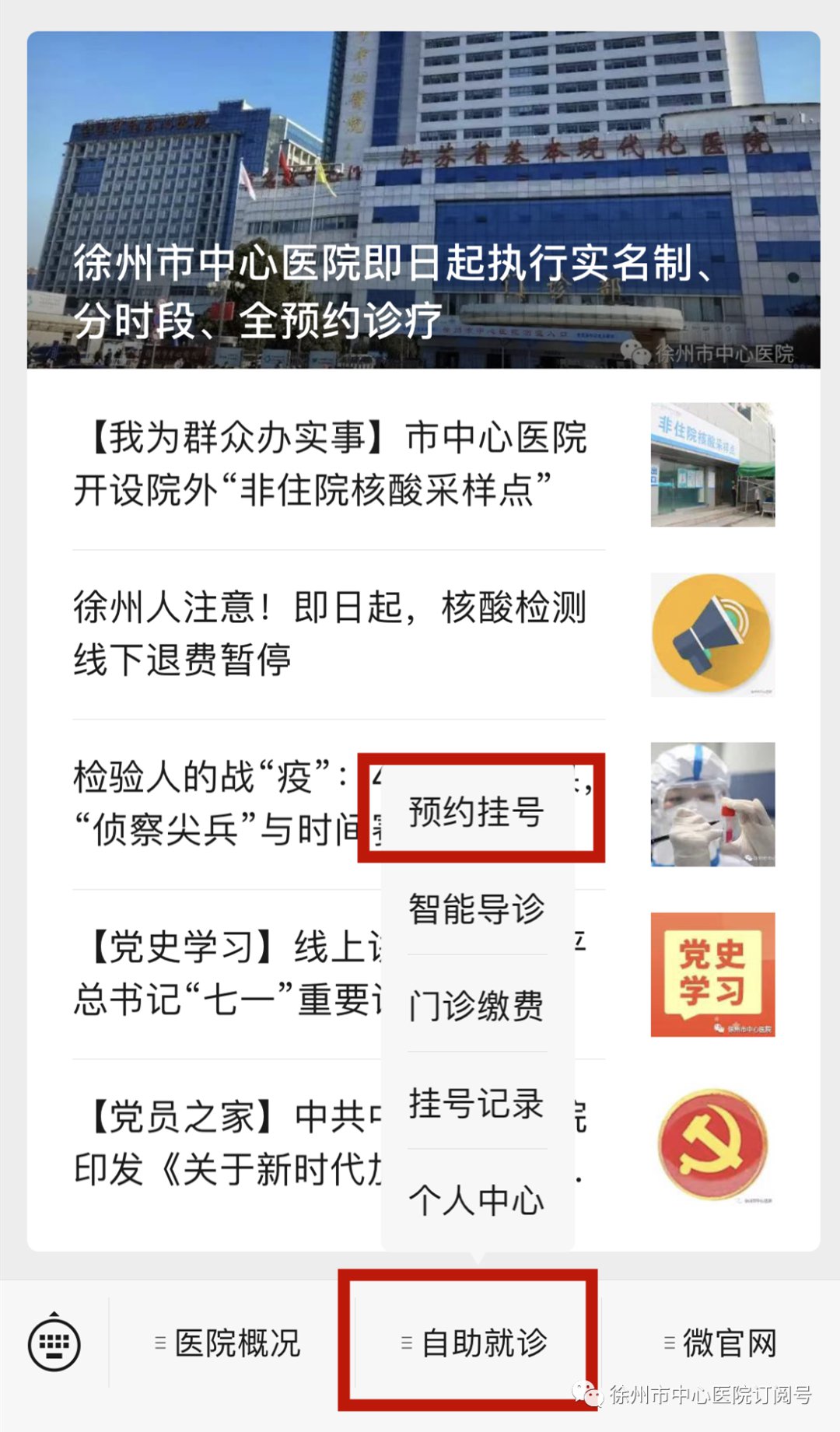This screenshot has height=1432, width=840.
Task: Expand the 微官网 menu
Action: (x=721, y=1343)
